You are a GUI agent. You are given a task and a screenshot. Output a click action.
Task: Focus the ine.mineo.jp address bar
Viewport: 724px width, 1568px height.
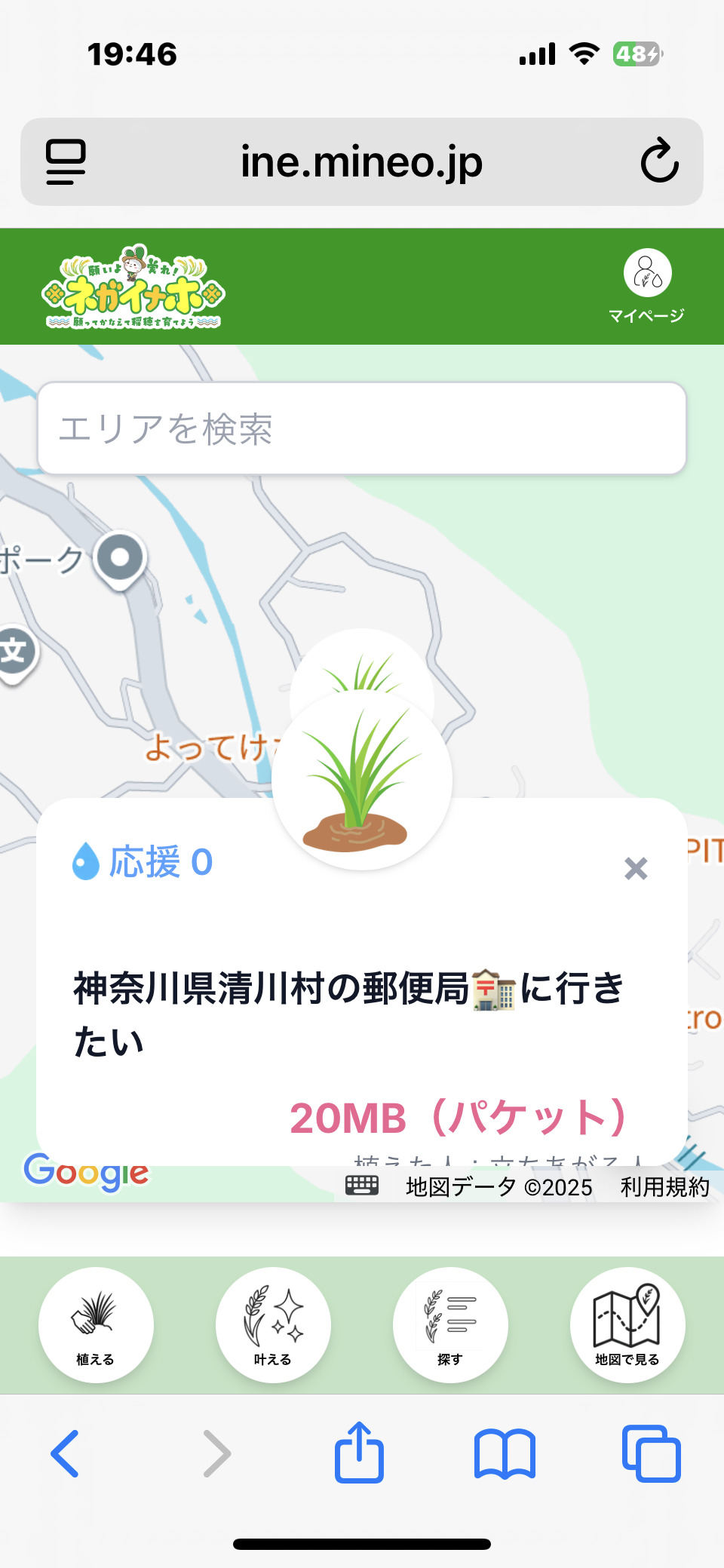click(x=361, y=161)
